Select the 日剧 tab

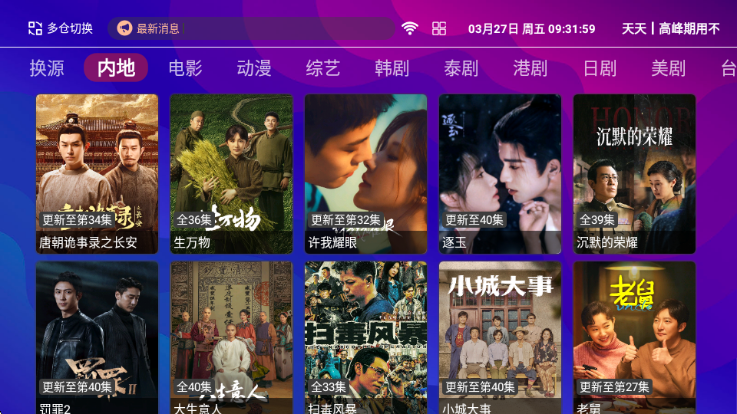point(599,69)
